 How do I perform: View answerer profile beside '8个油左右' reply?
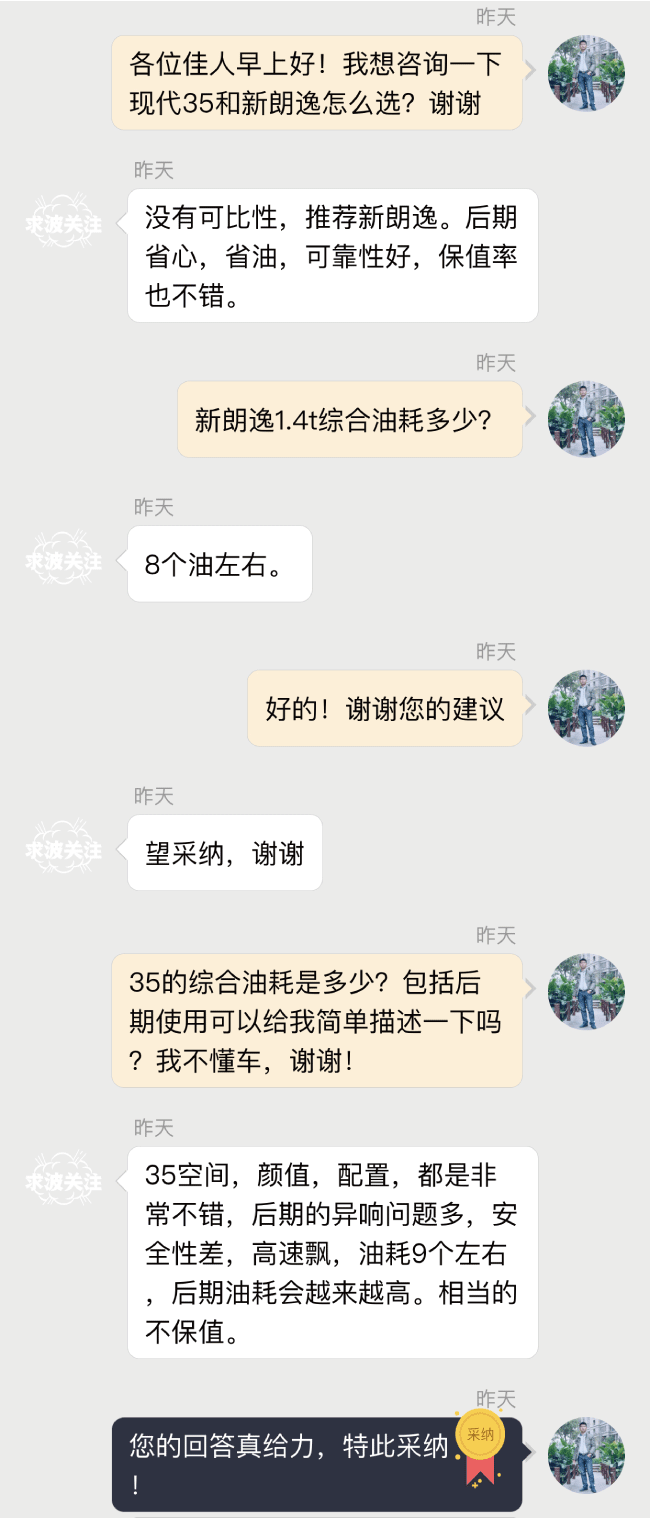[x=64, y=563]
